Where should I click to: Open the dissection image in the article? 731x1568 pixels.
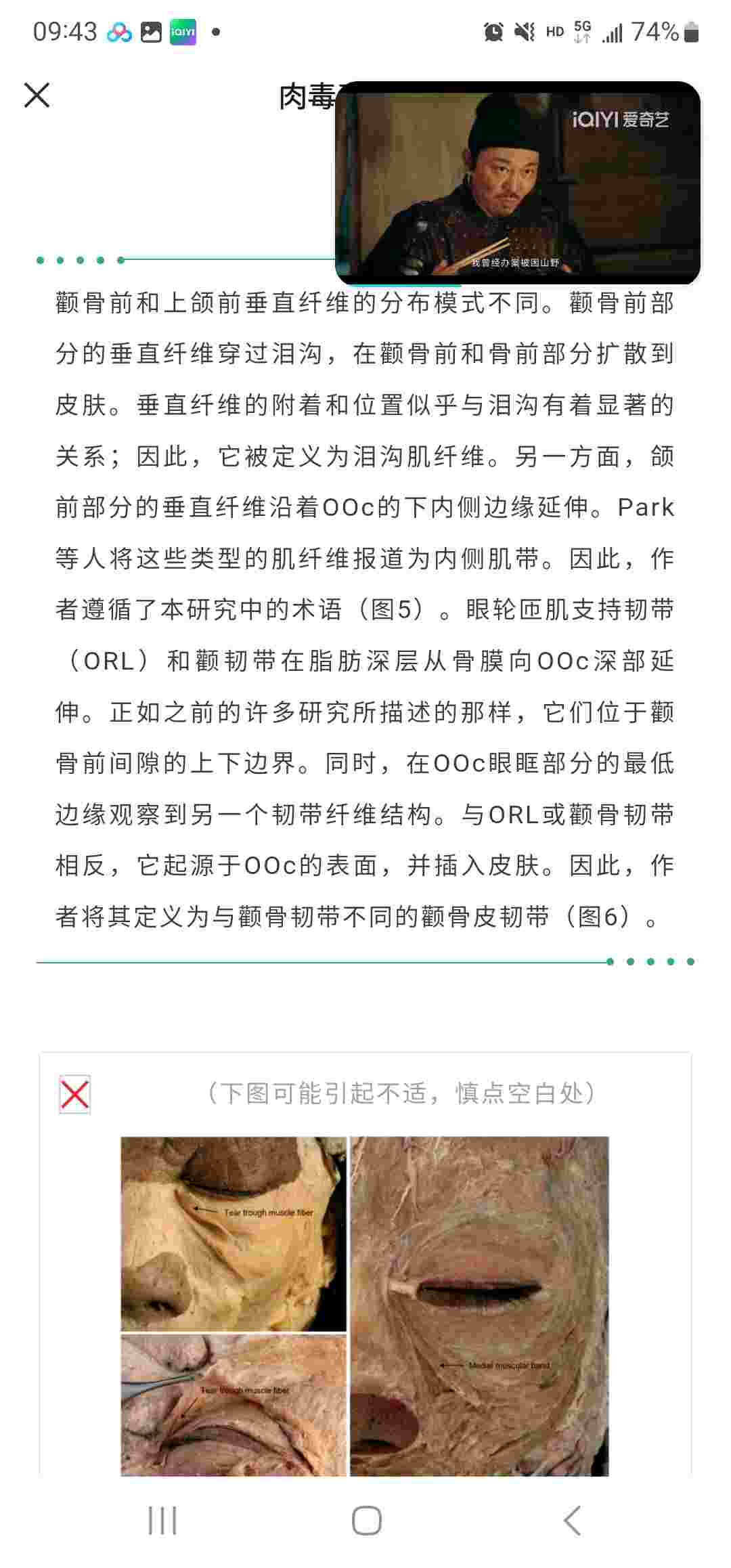tap(365, 1305)
